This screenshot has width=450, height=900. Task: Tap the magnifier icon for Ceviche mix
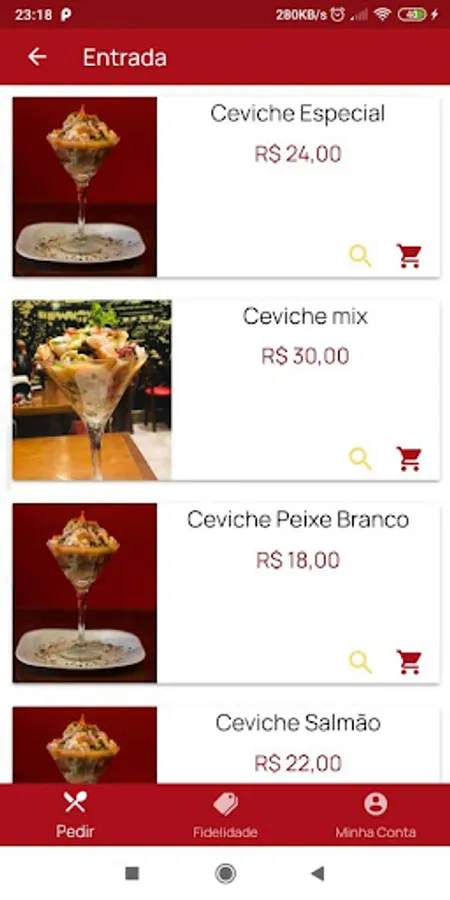click(x=360, y=459)
